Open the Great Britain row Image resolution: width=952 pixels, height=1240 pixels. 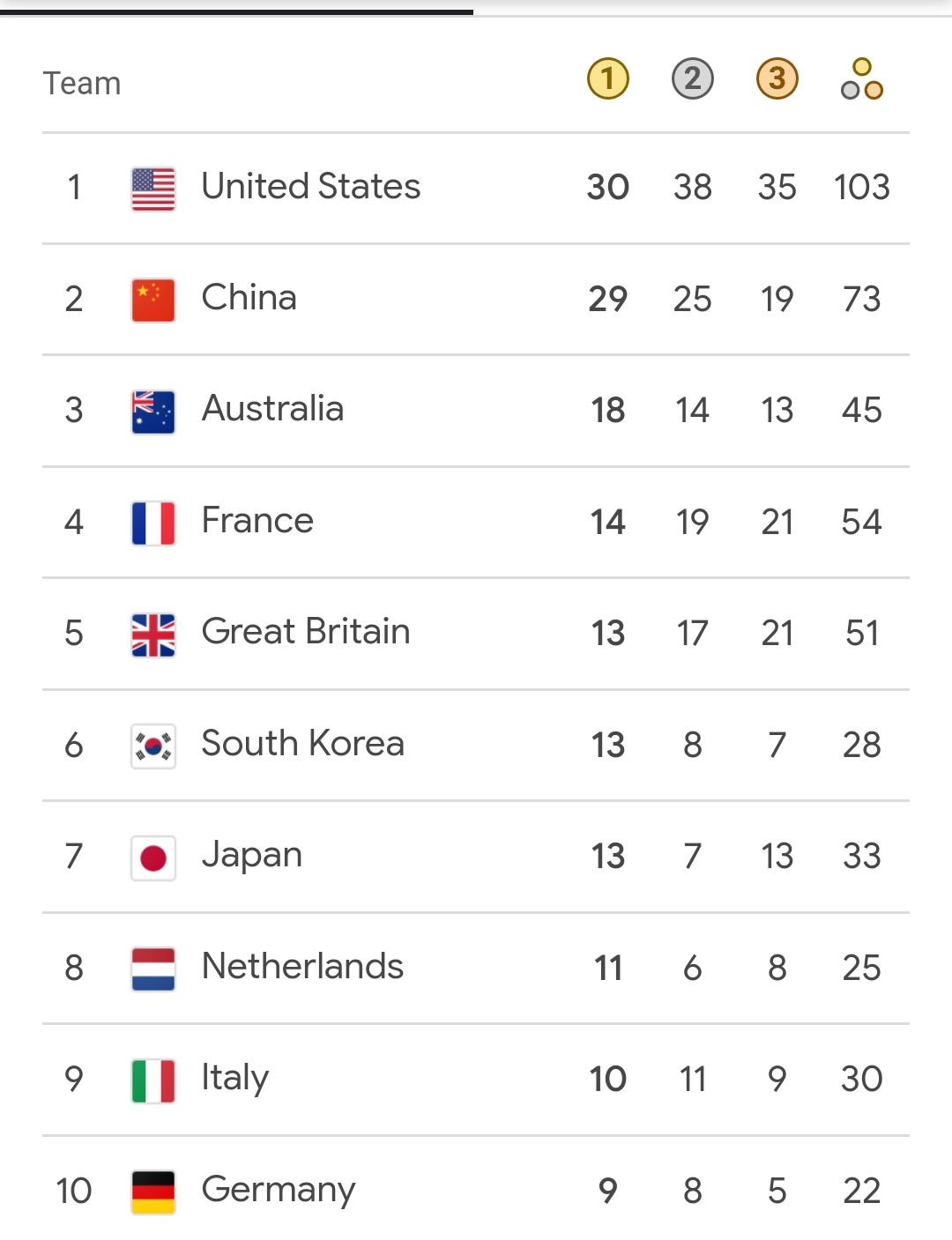(305, 632)
